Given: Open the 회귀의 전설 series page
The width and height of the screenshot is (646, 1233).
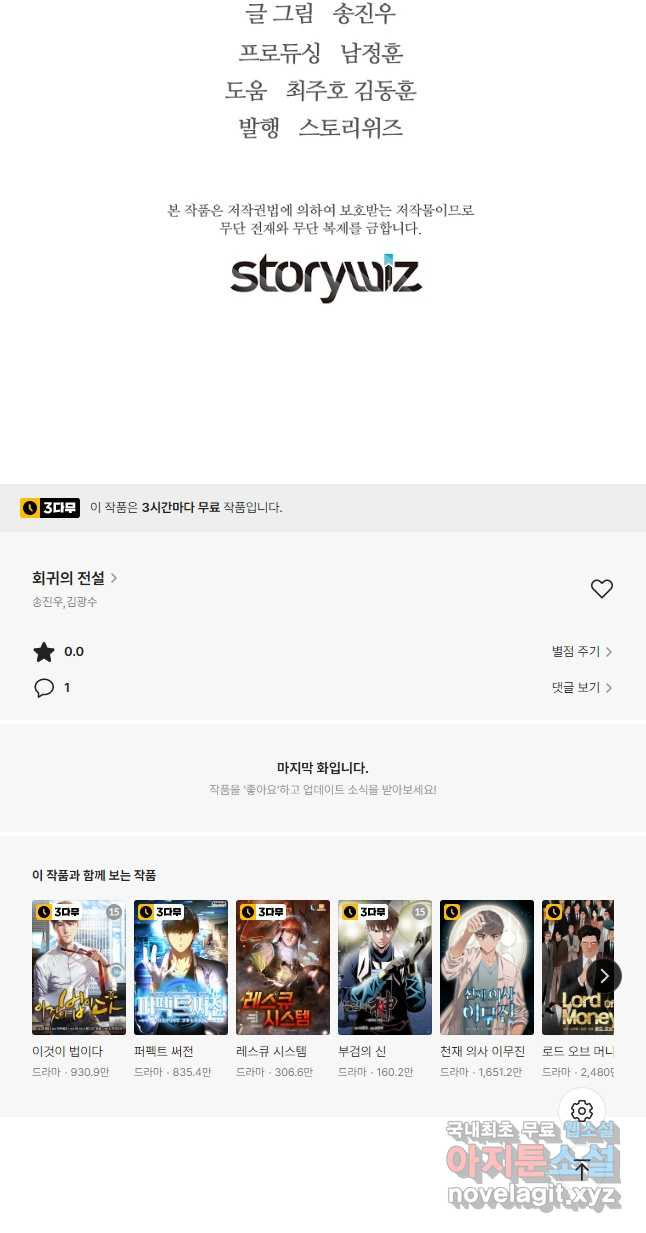Looking at the screenshot, I should pyautogui.click(x=75, y=578).
